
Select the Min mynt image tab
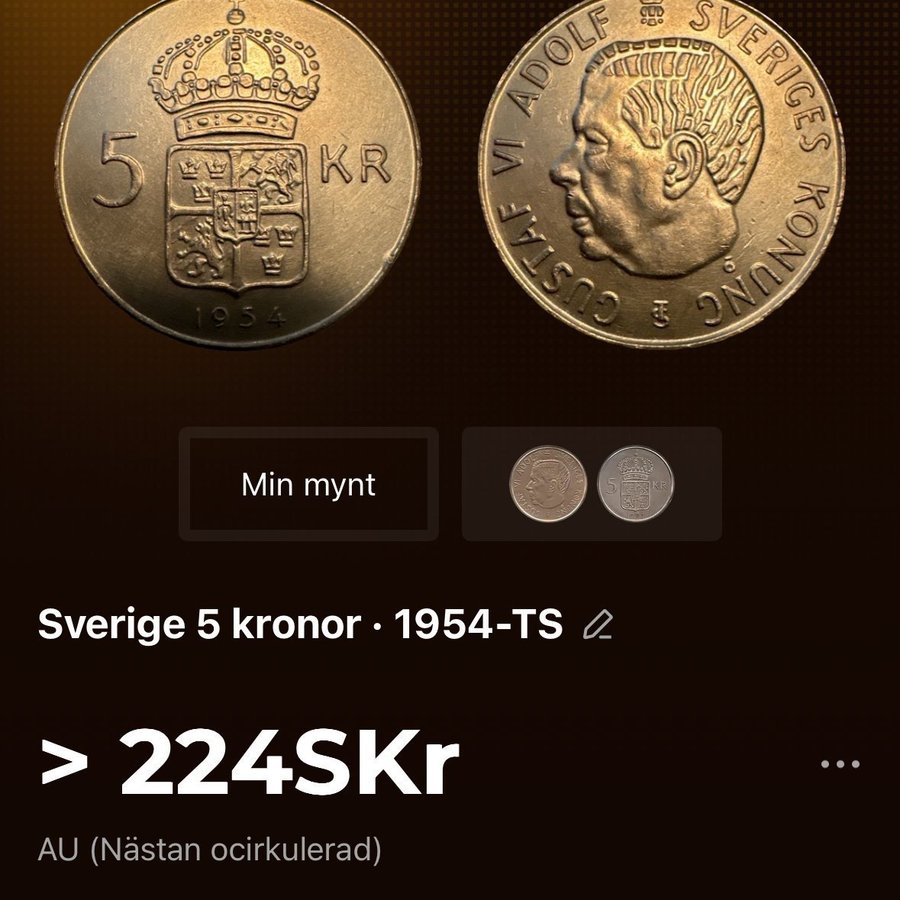[308, 485]
